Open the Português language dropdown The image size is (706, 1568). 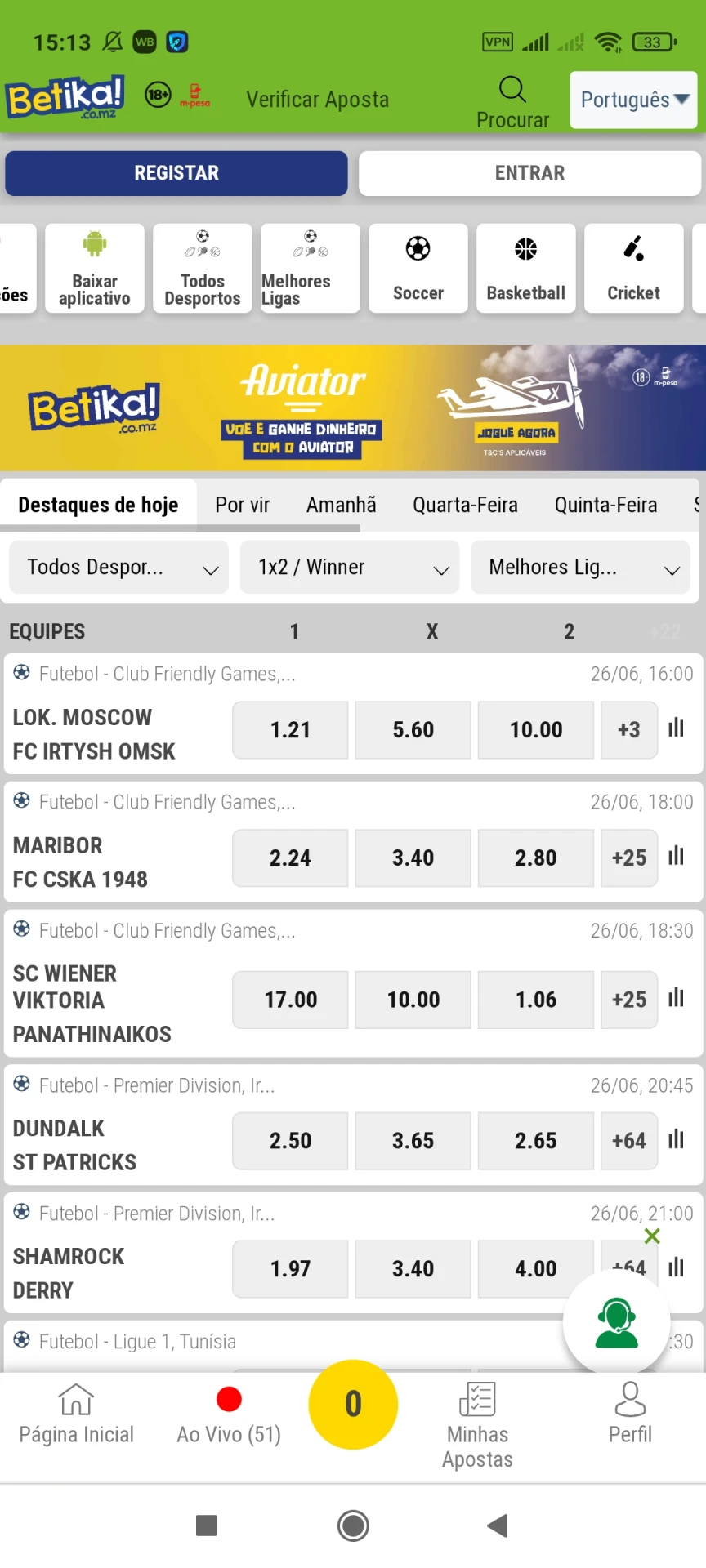coord(633,99)
